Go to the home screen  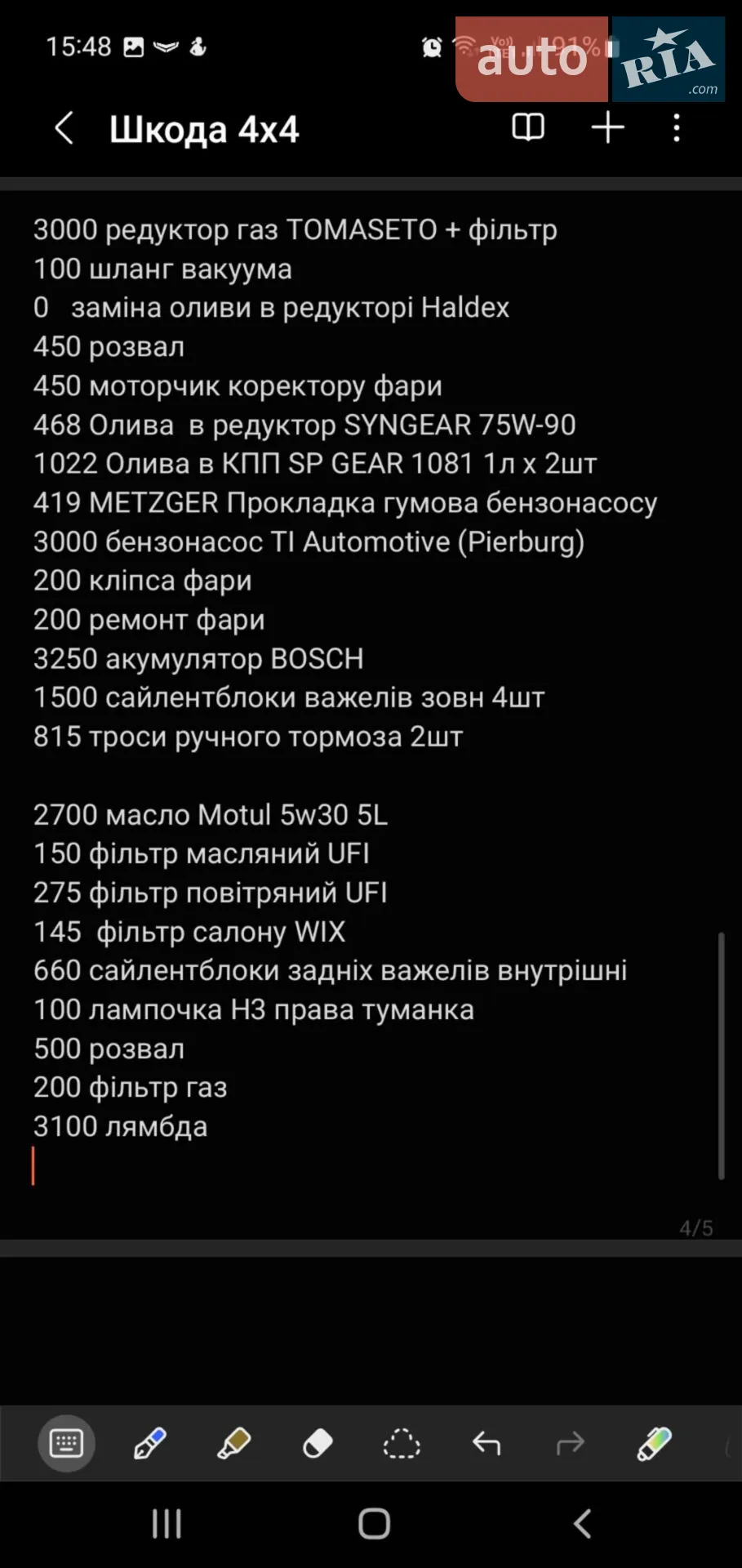pos(374,1524)
